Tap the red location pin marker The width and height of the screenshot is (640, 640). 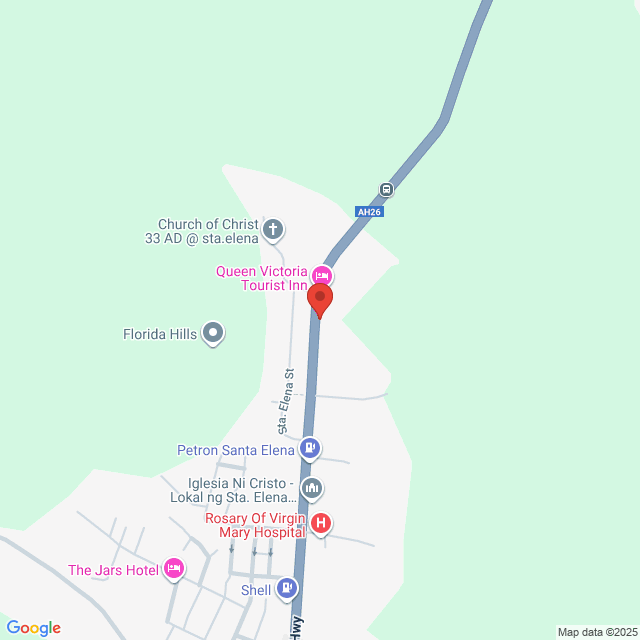319,299
